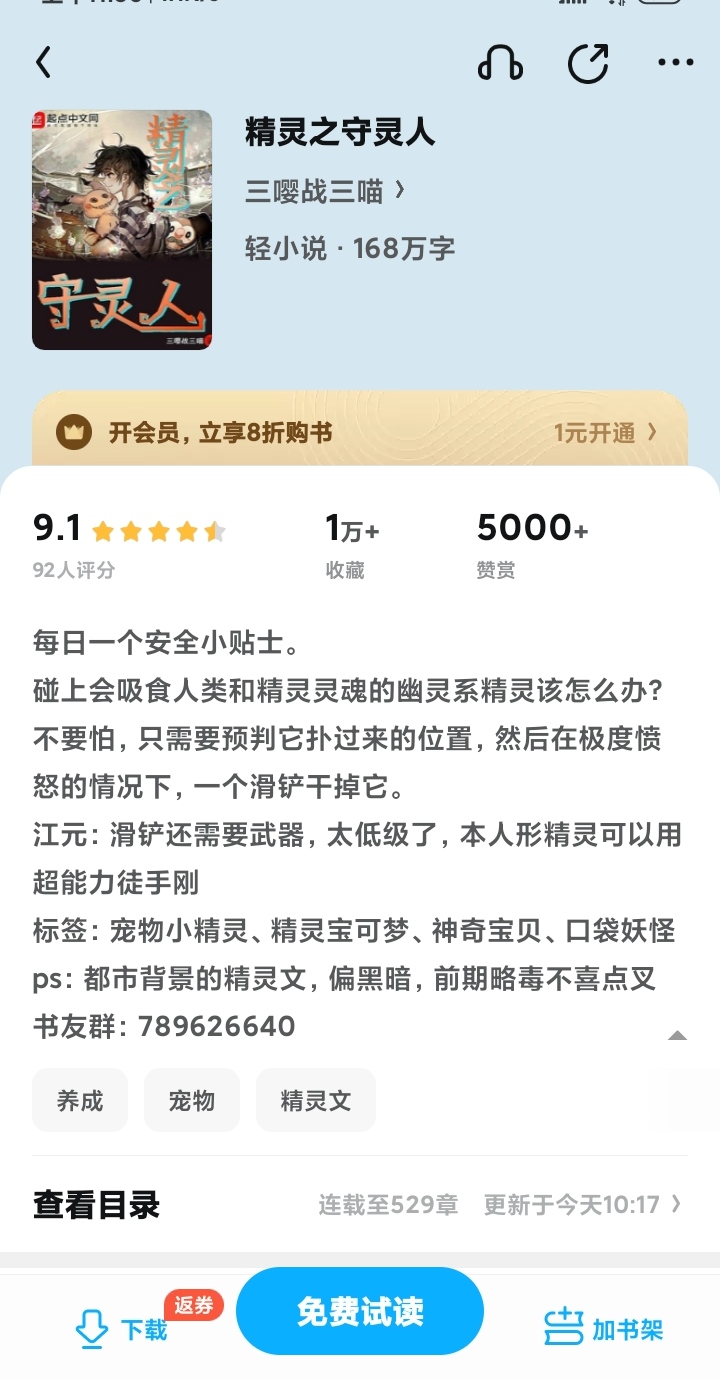The image size is (720, 1380).
Task: Add the book via 加书架
Action: pos(603,1329)
